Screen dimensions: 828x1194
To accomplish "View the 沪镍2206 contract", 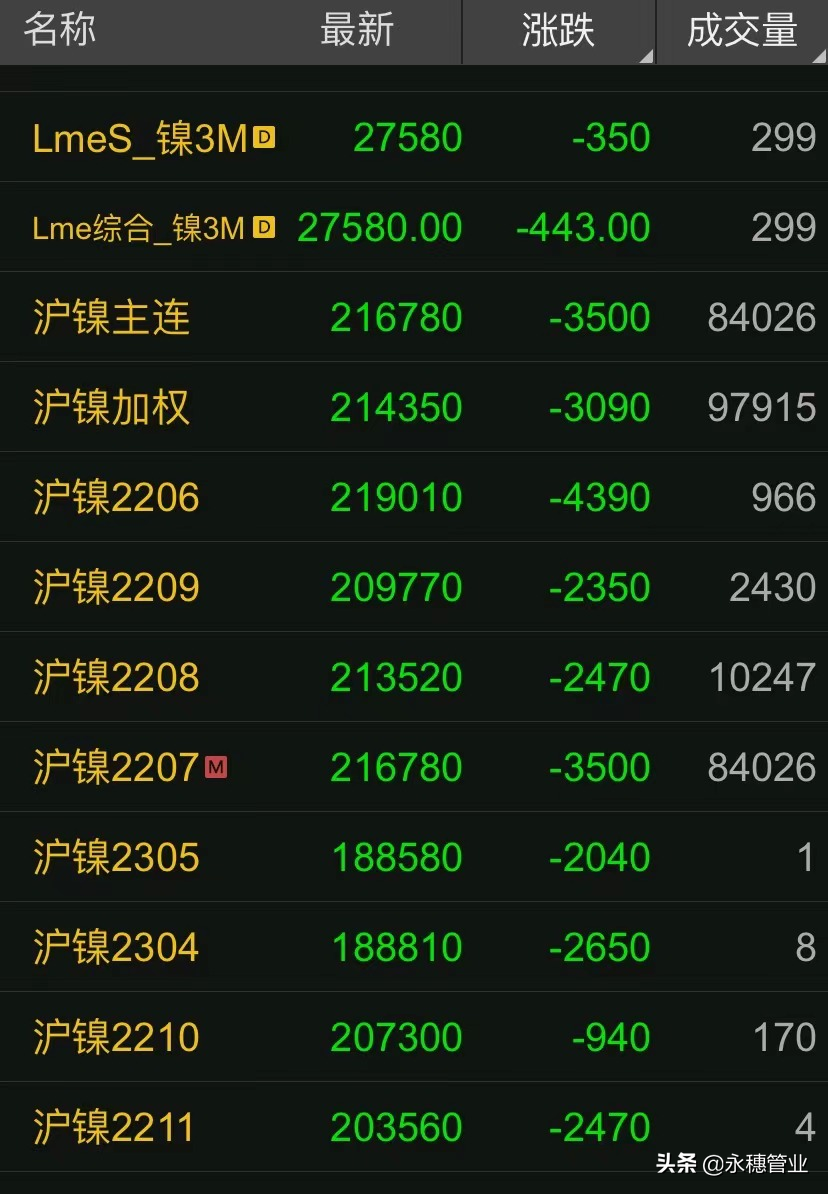I will click(x=116, y=498).
